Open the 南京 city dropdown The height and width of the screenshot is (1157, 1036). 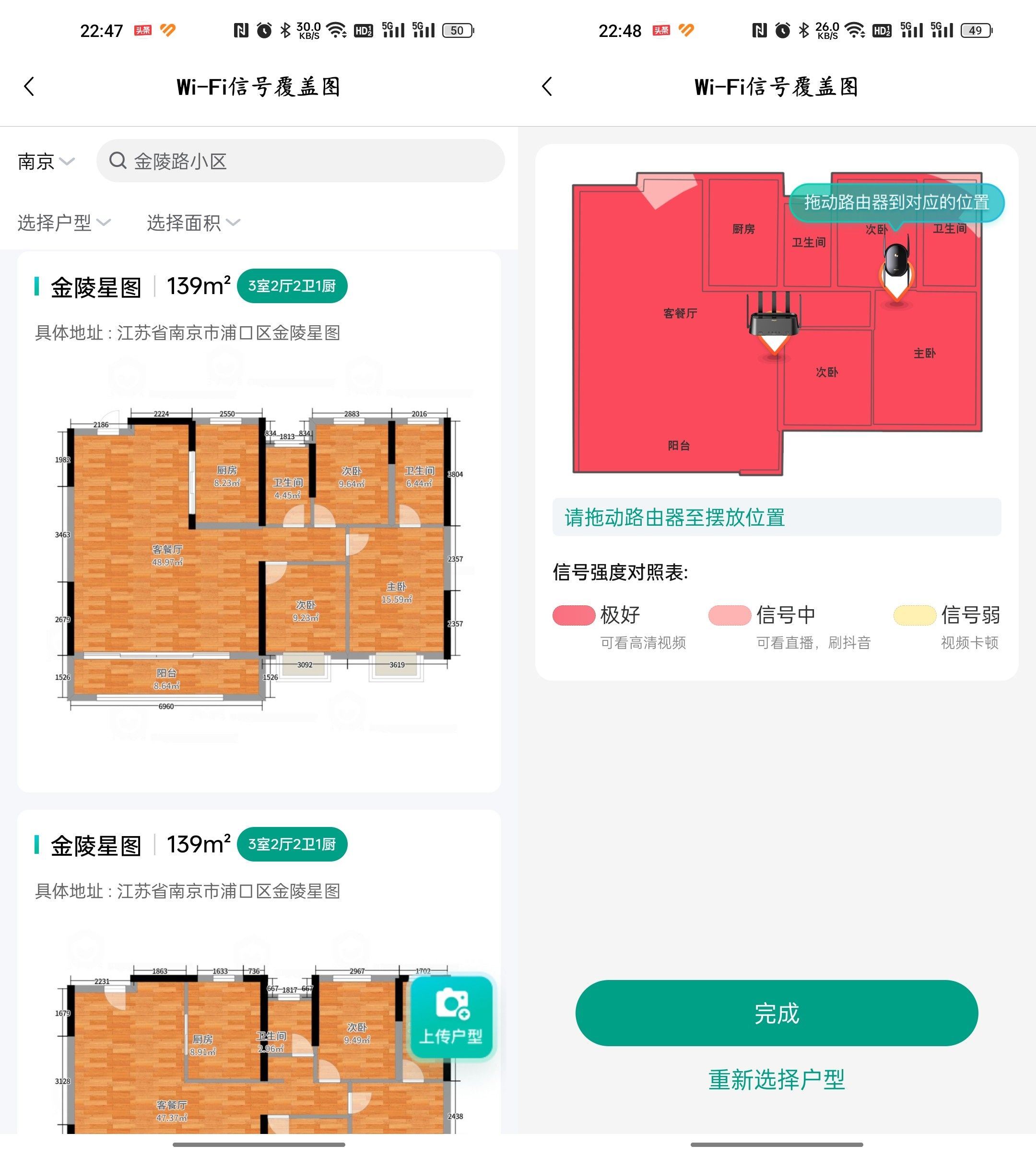(x=46, y=162)
